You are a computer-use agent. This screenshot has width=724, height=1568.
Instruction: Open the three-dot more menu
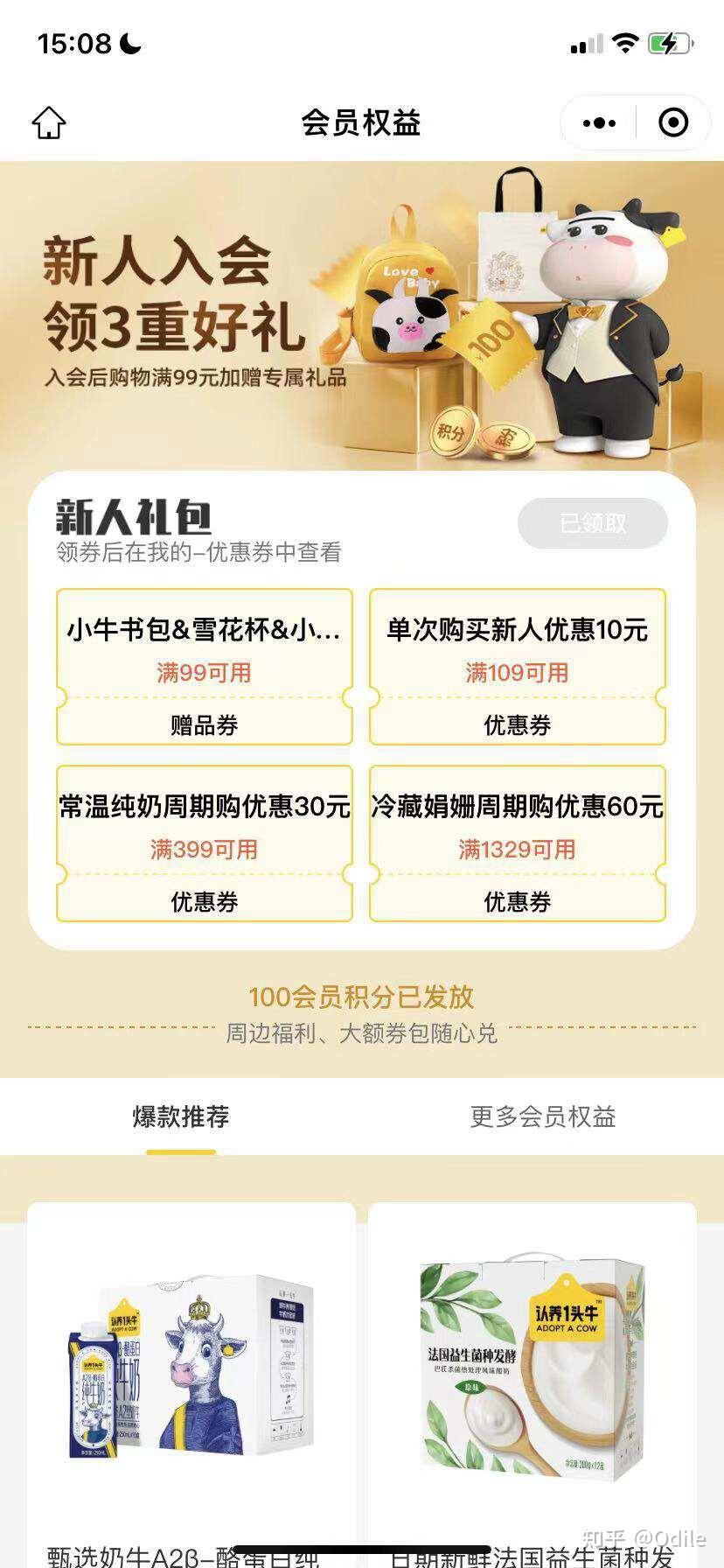tap(599, 123)
